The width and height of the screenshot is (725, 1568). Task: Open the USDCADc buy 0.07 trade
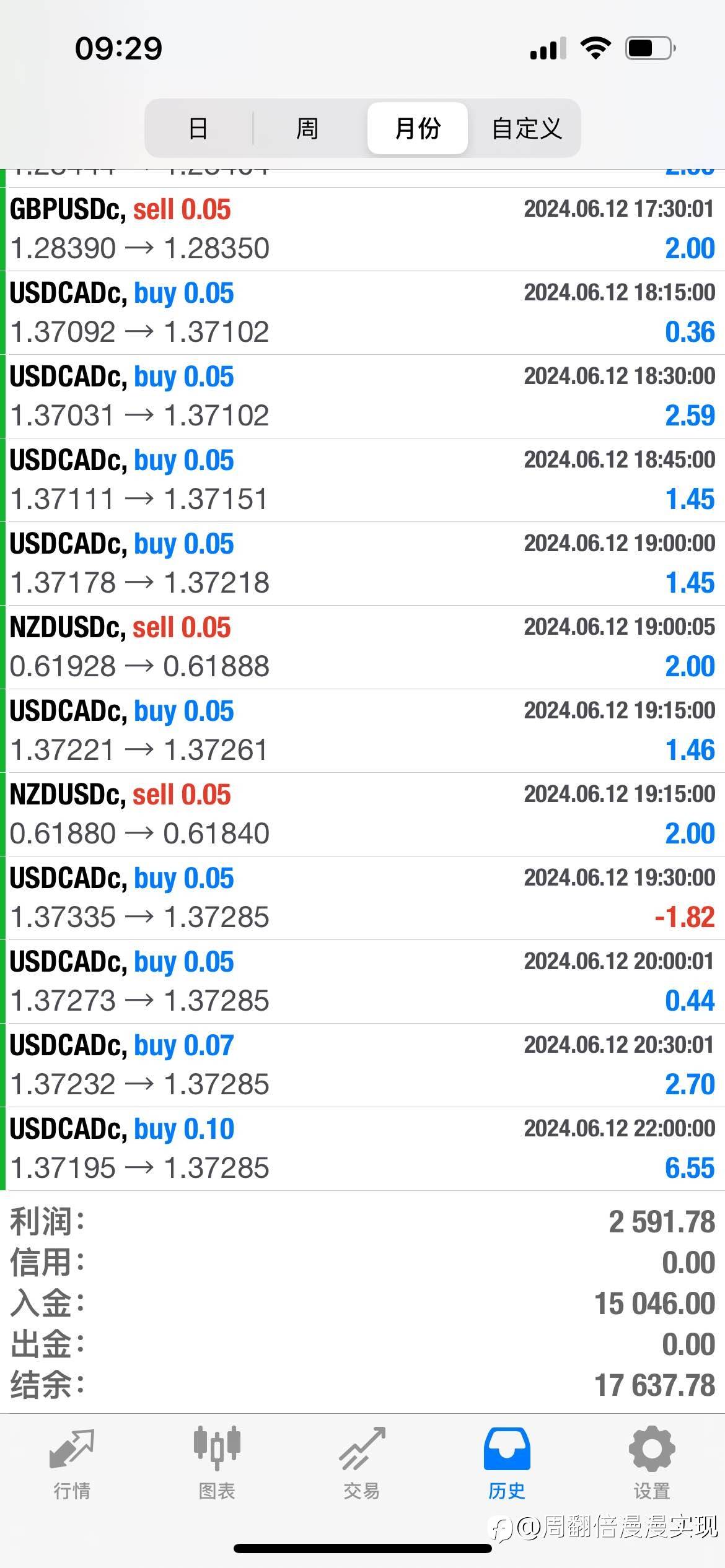(x=362, y=1065)
